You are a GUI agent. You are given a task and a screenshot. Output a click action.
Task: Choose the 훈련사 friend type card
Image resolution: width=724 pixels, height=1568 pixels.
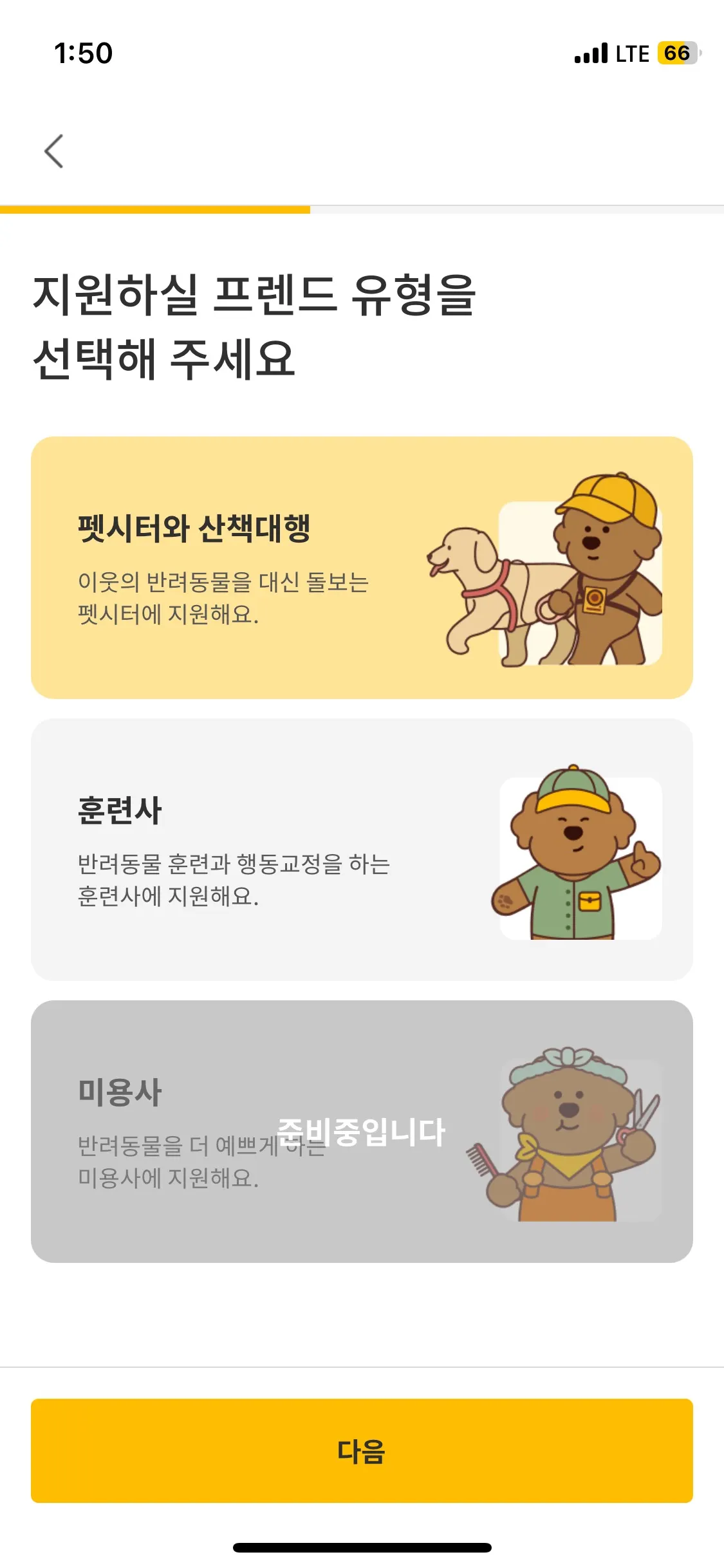[362, 849]
